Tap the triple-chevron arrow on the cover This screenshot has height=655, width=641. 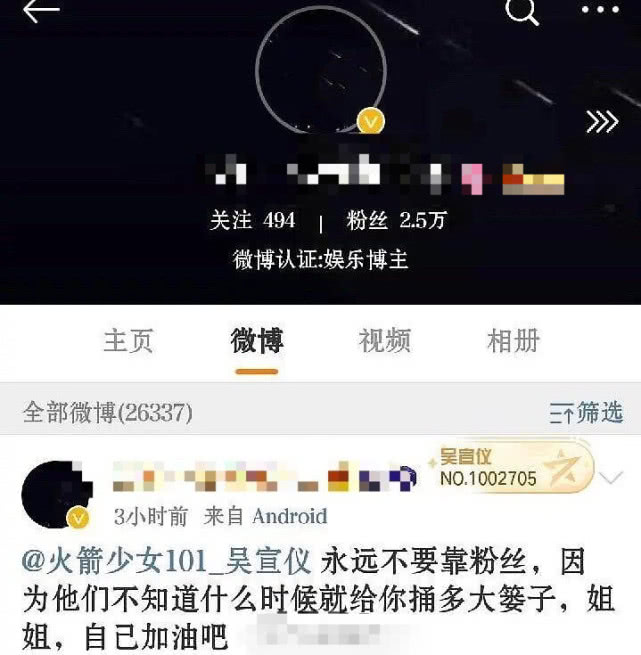(602, 122)
